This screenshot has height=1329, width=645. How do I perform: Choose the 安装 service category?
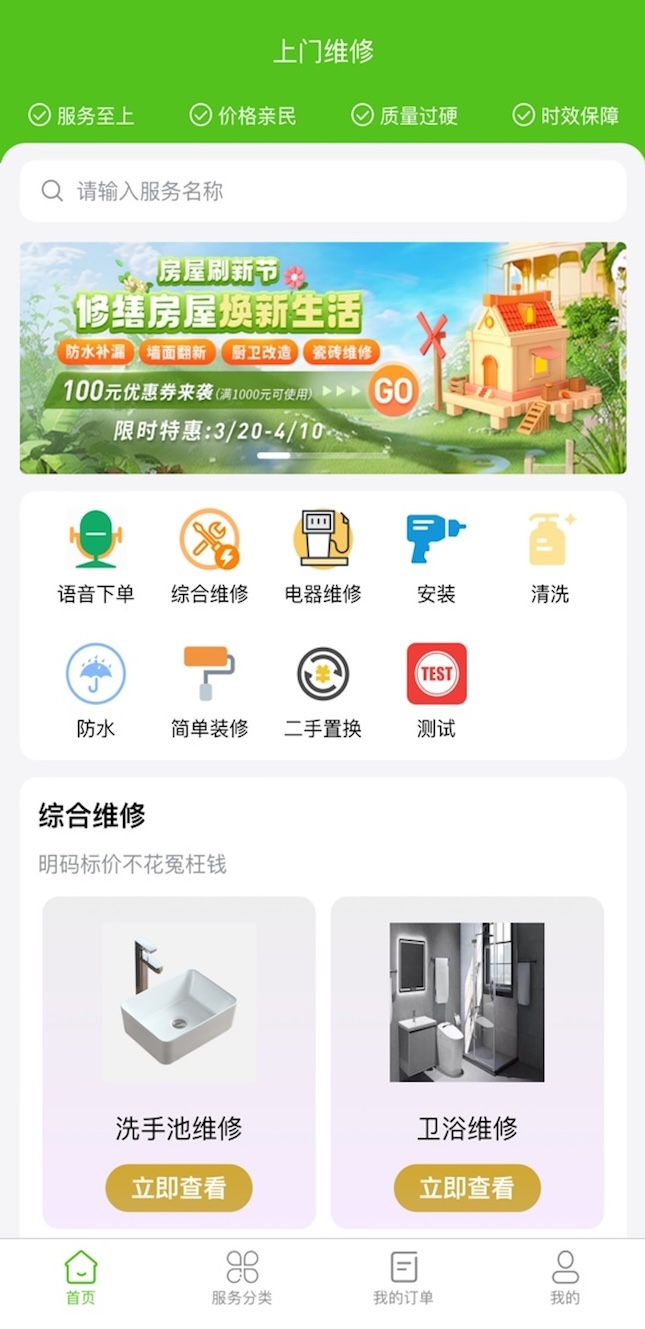[436, 556]
